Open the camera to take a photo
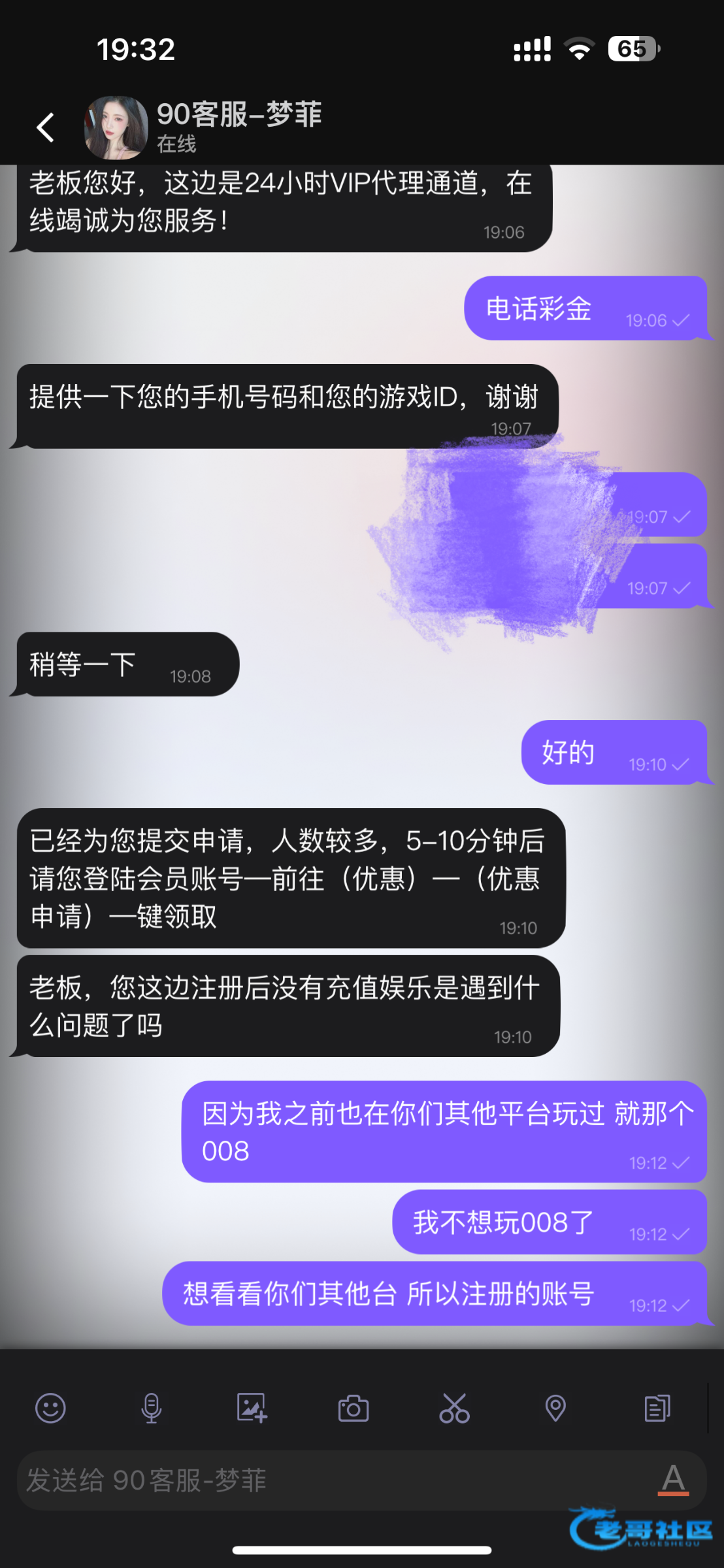The image size is (724, 1568). pyautogui.click(x=353, y=1408)
